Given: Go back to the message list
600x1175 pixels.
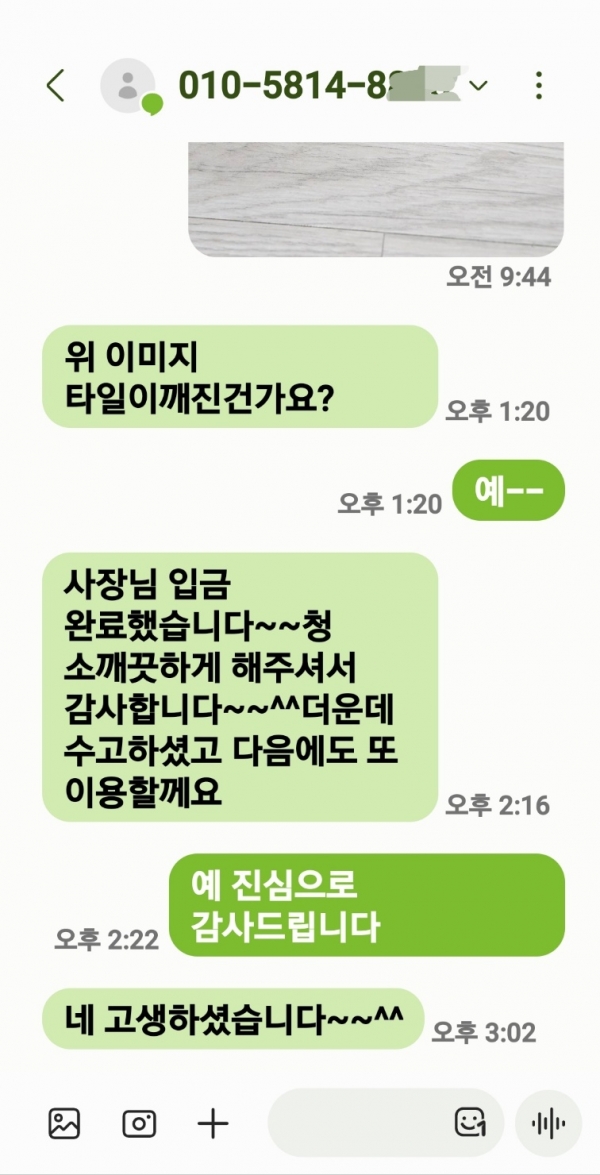Looking at the screenshot, I should click(56, 86).
